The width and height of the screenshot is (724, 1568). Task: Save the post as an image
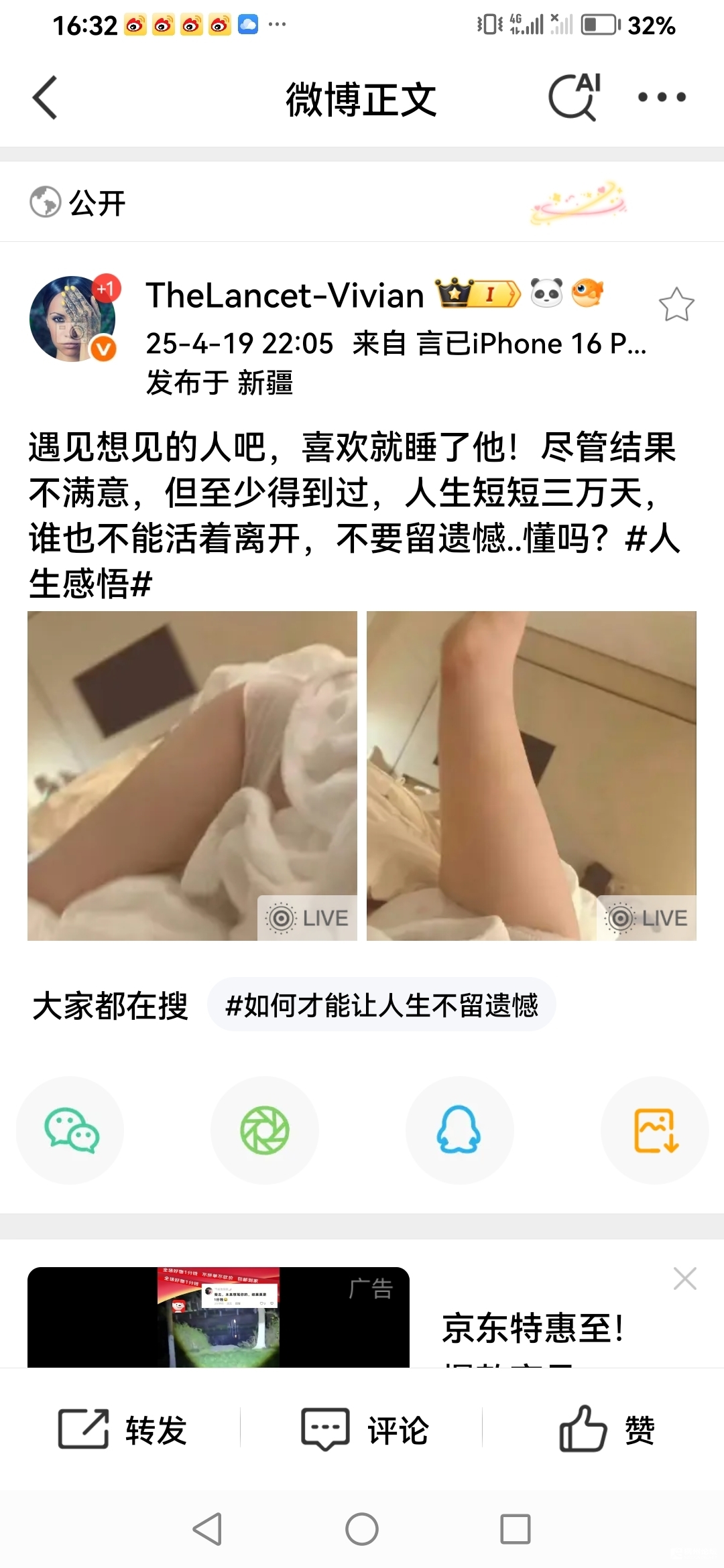point(655,1130)
